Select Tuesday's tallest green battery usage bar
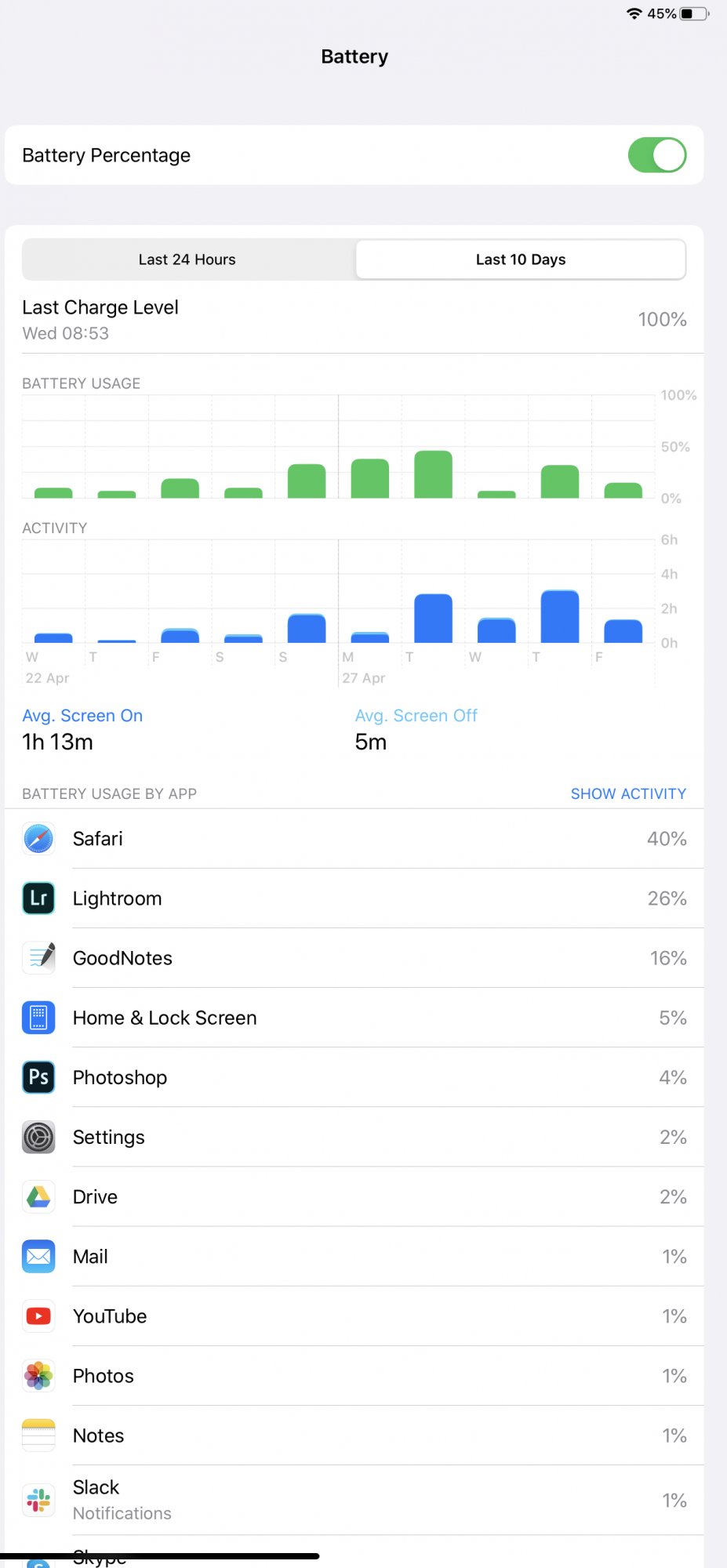This screenshot has height=1568, width=727. tap(433, 474)
